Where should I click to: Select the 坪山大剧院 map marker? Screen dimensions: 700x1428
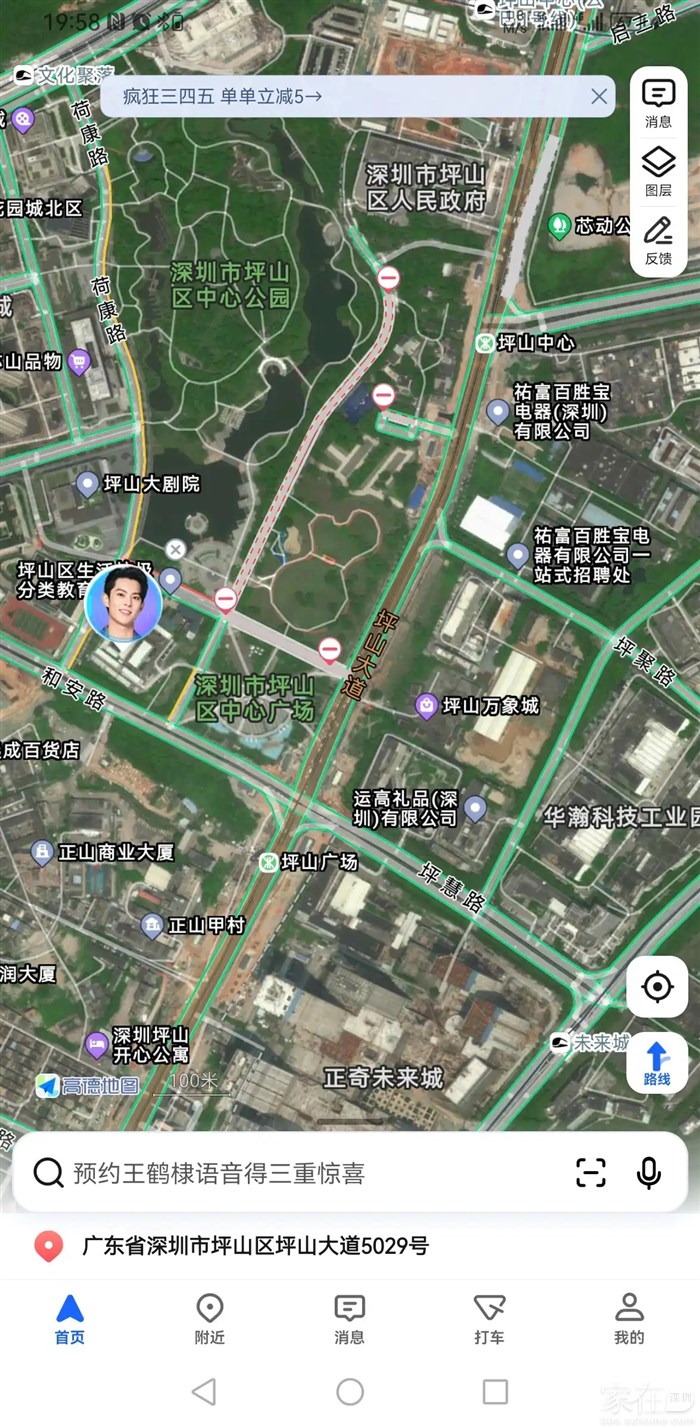[x=88, y=484]
